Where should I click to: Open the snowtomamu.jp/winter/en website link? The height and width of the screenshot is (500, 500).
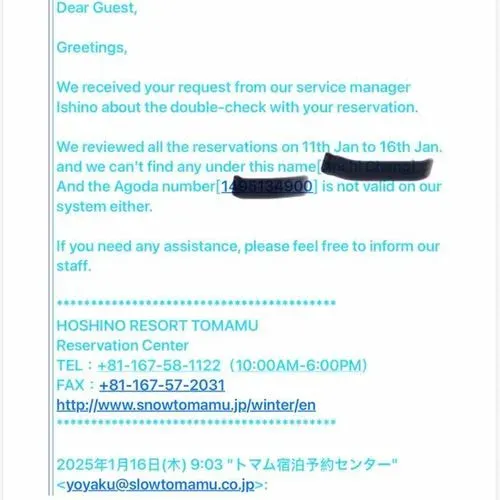[186, 405]
